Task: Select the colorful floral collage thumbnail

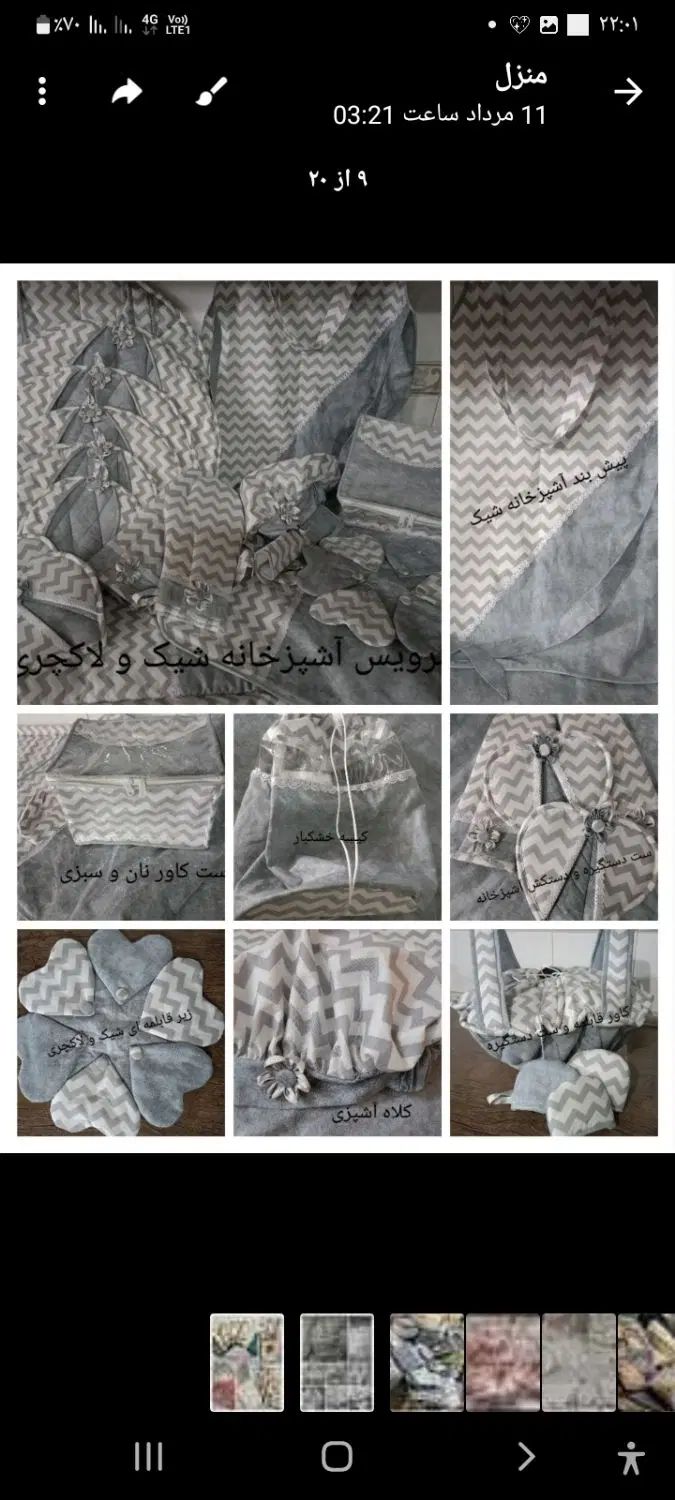Action: [x=247, y=1362]
